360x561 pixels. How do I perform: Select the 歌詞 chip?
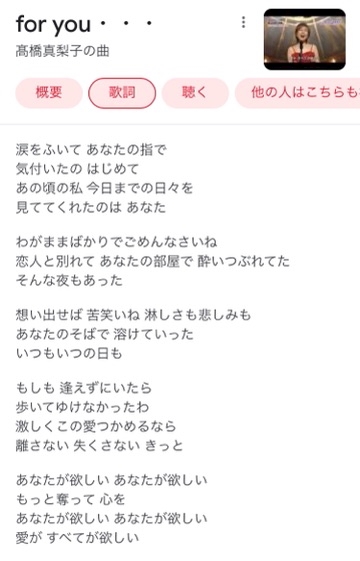122,93
